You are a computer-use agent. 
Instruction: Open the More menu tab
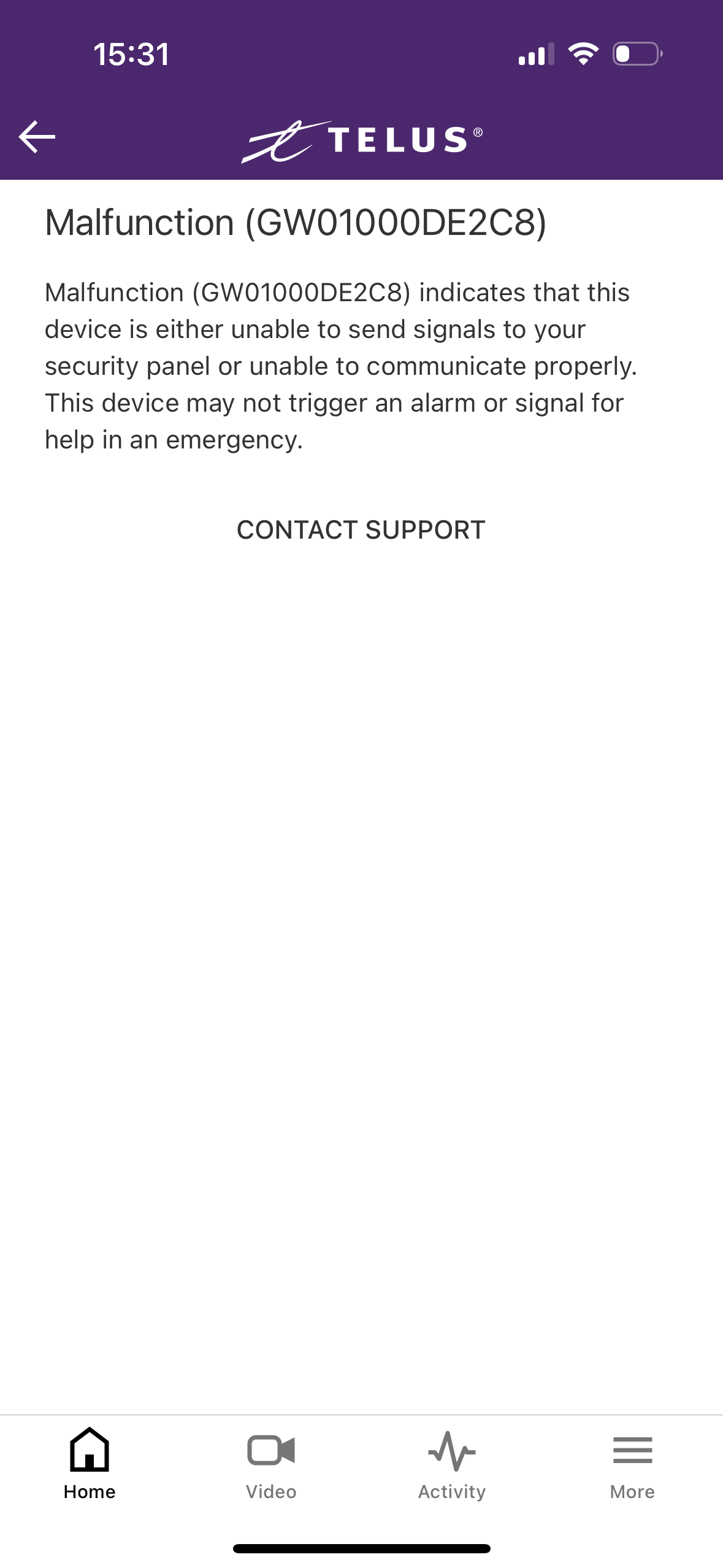632,1465
